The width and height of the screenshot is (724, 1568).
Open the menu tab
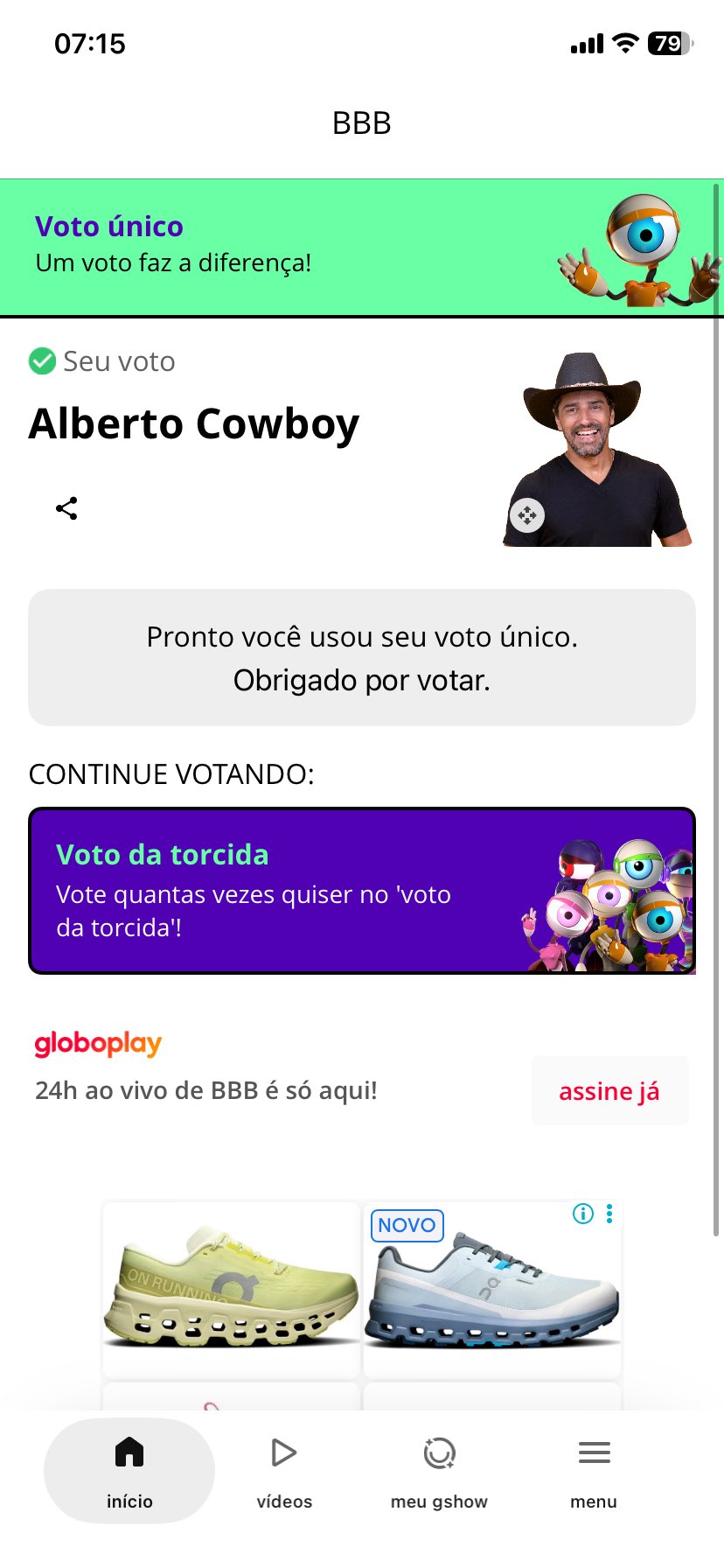pyautogui.click(x=594, y=1471)
